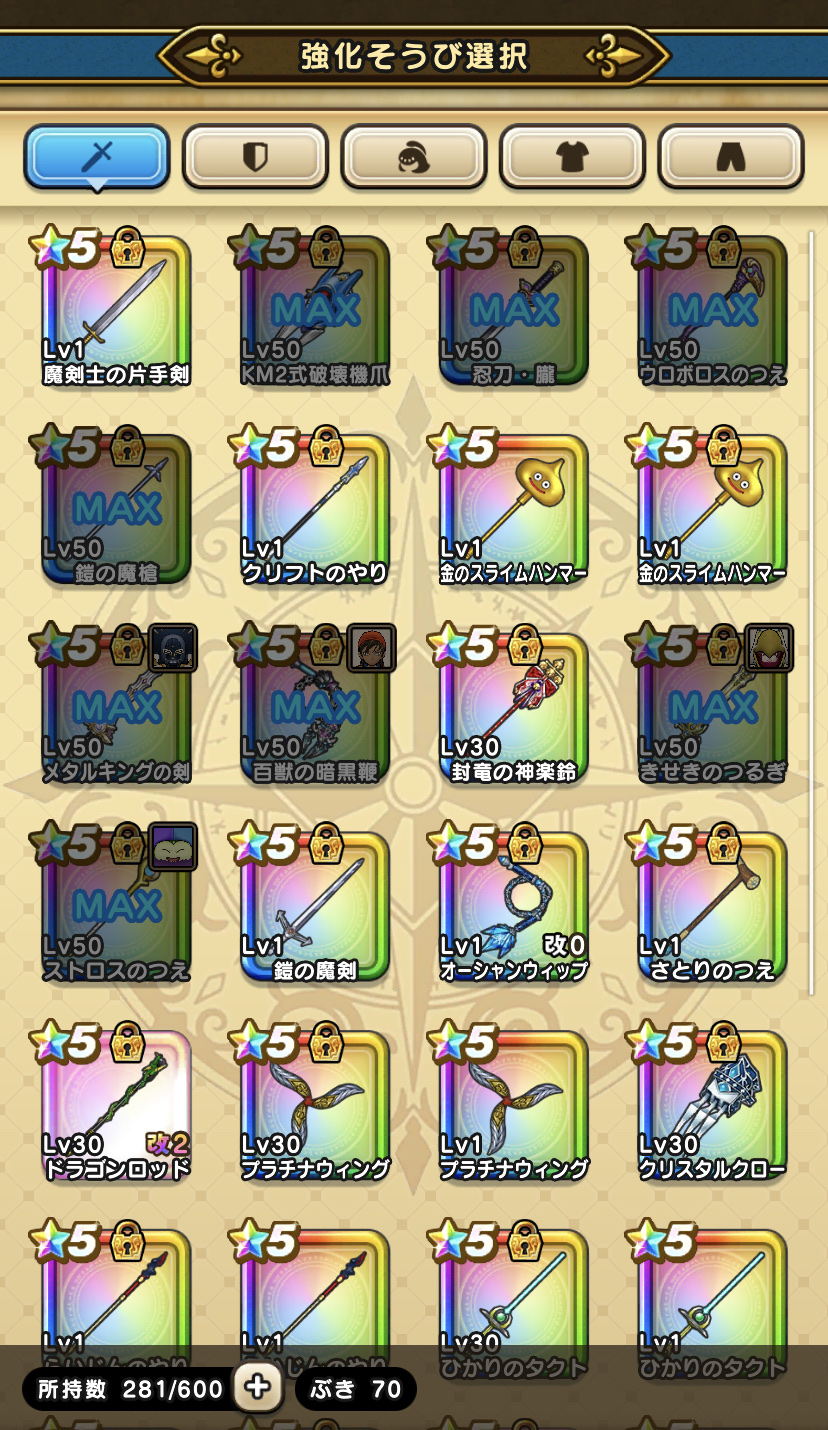
Task: Pick the ストロスのつえ staff card
Action: (x=116, y=906)
